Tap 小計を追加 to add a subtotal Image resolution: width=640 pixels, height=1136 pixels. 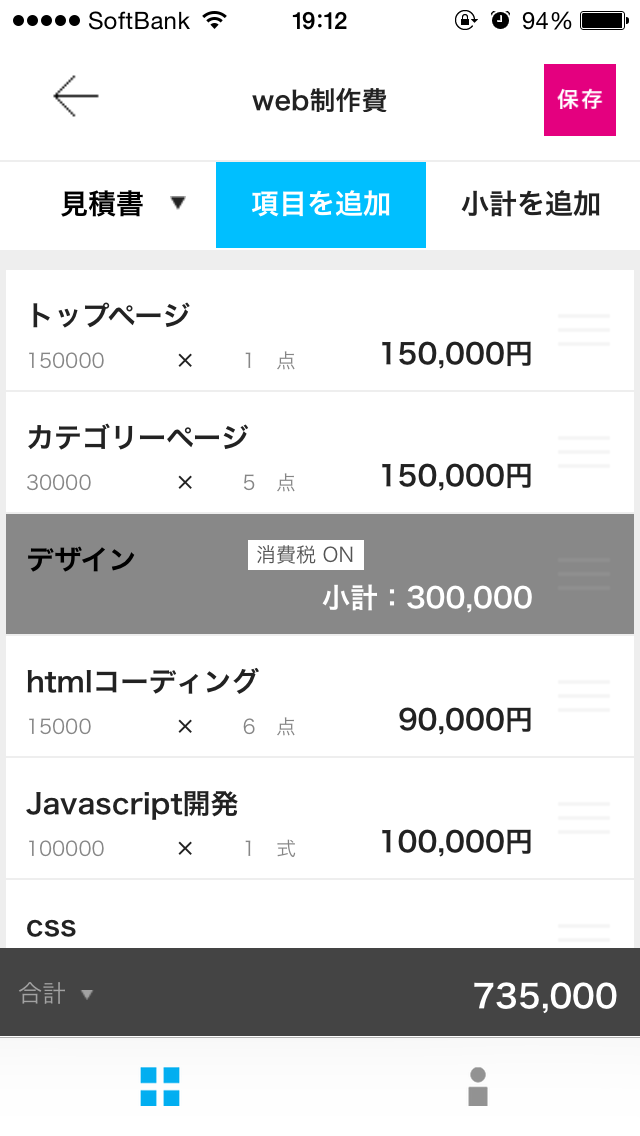click(531, 205)
